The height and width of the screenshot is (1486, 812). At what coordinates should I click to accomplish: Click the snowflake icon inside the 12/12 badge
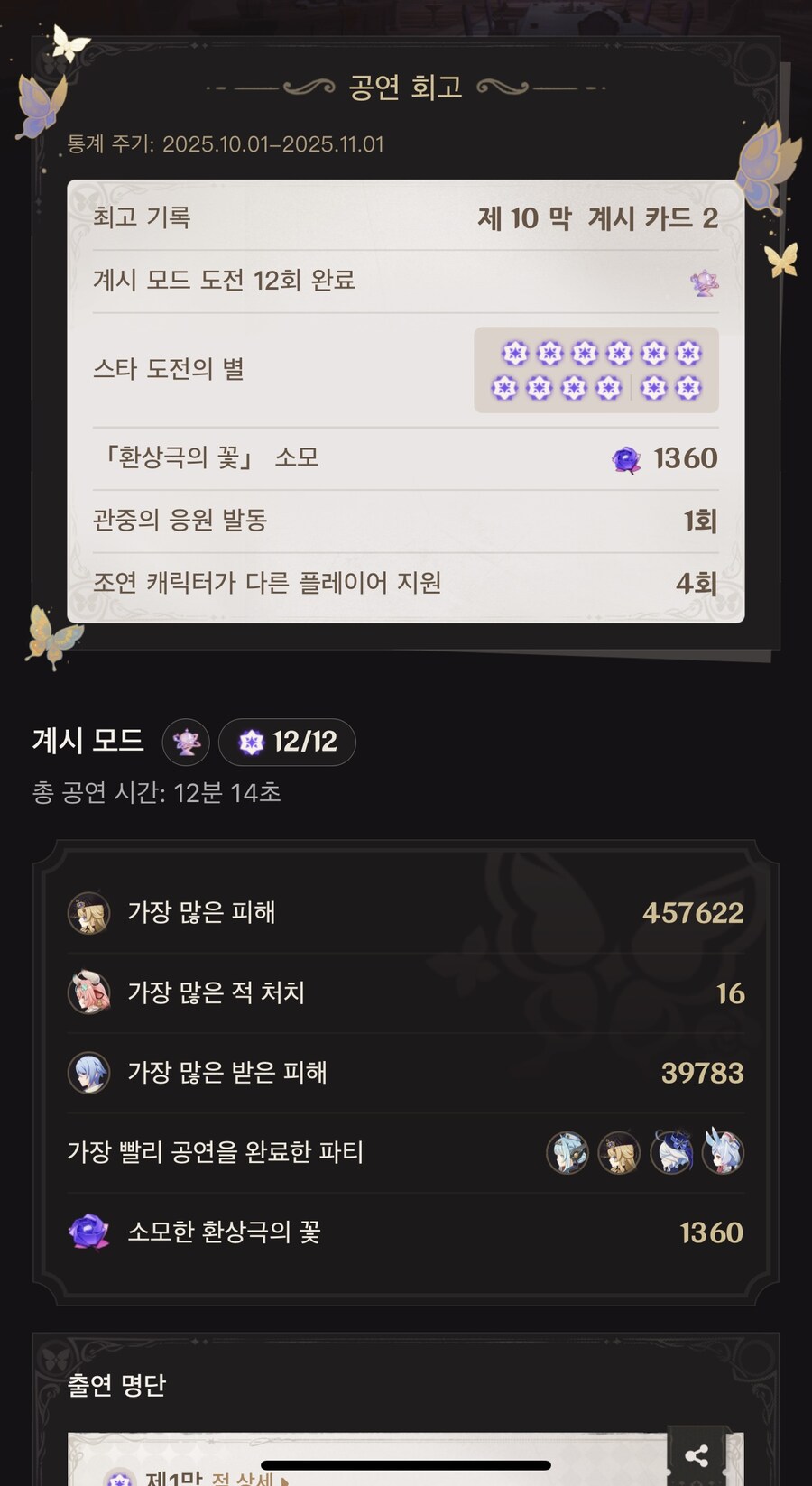point(252,742)
